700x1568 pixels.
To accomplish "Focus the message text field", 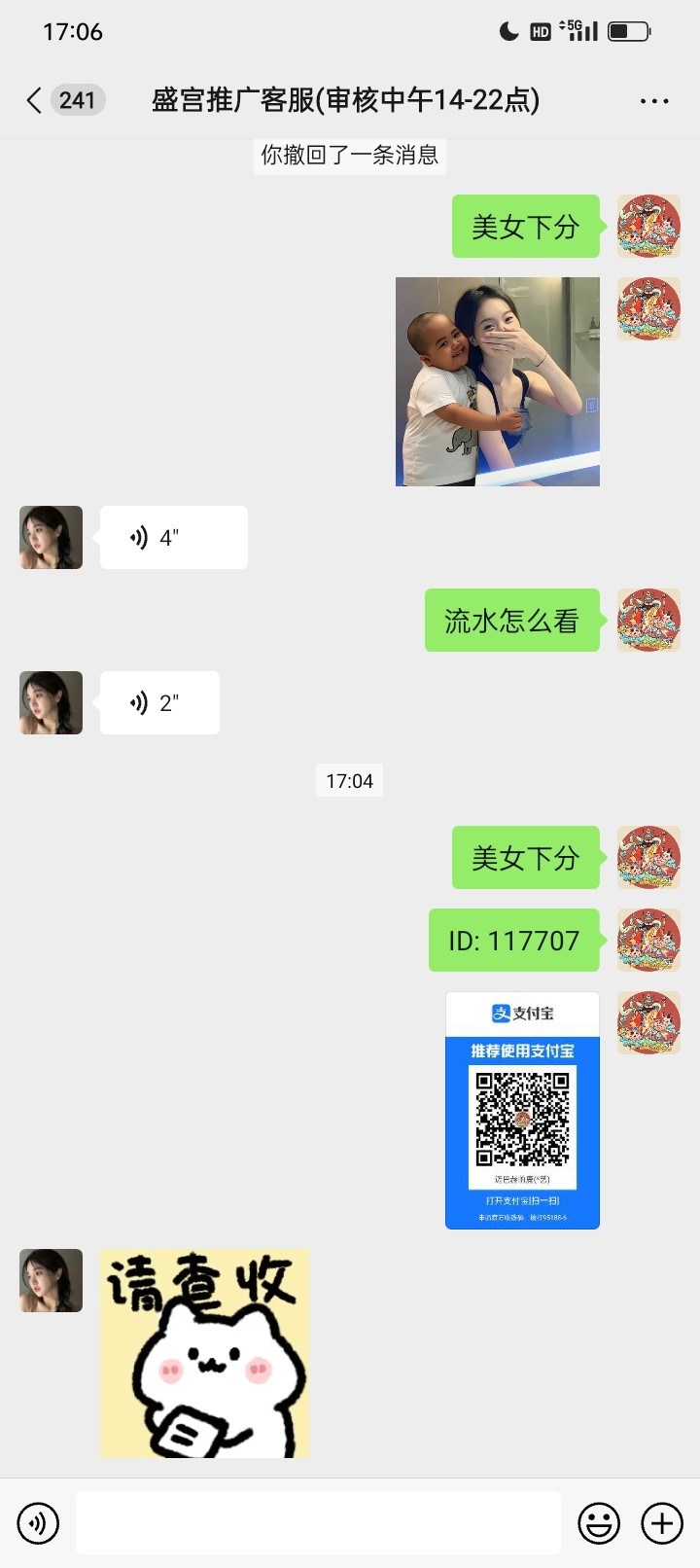I will pos(318,1522).
